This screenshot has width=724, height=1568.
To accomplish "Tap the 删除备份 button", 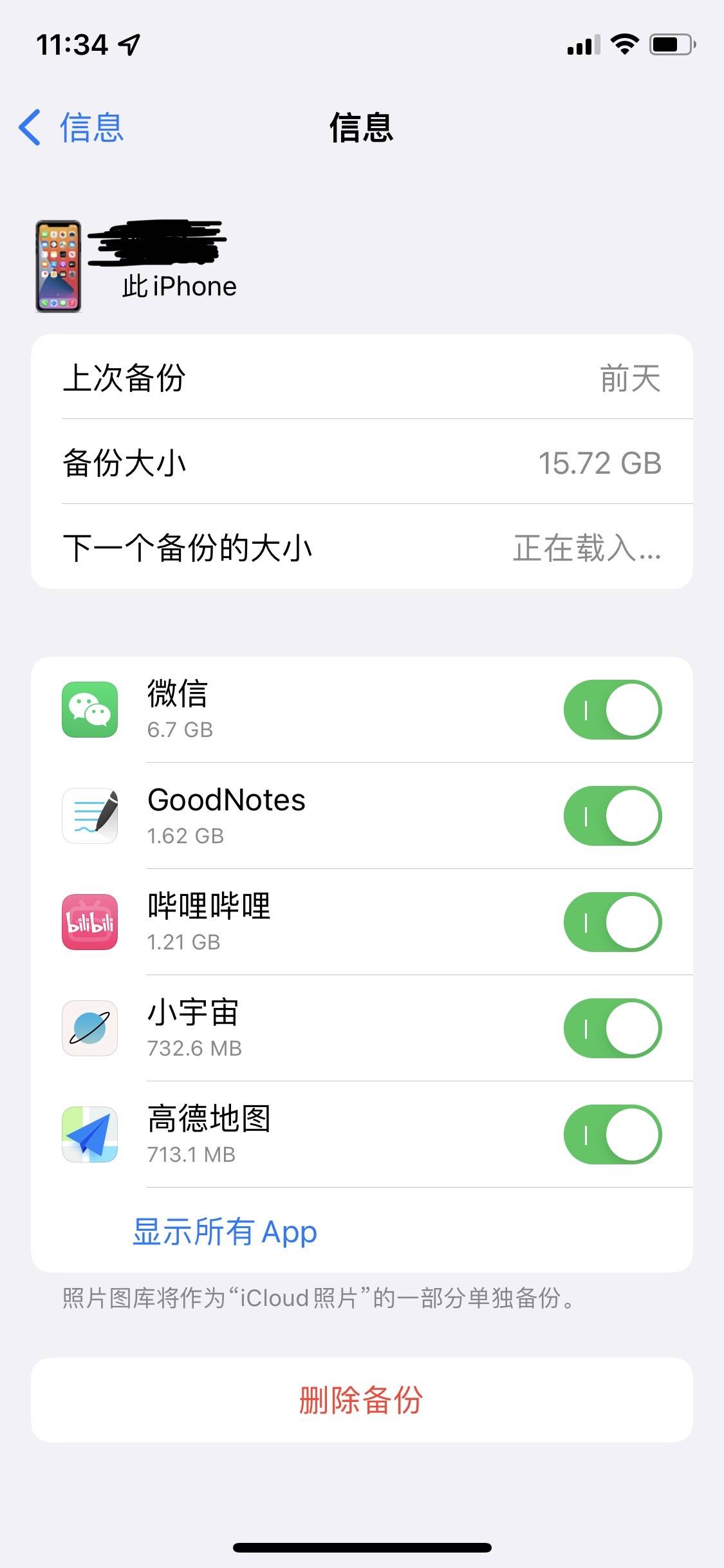I will [x=362, y=1400].
